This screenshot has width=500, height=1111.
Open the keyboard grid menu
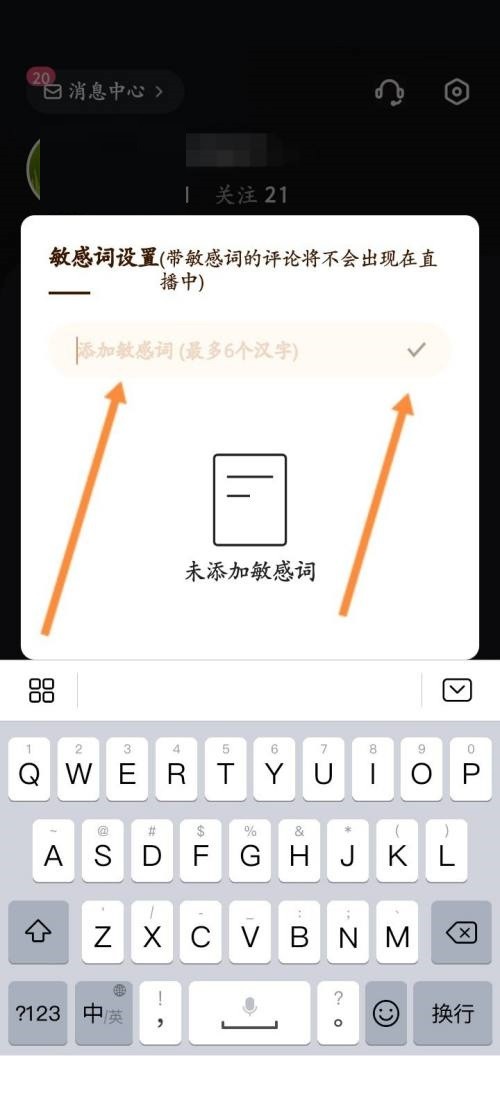click(x=42, y=690)
